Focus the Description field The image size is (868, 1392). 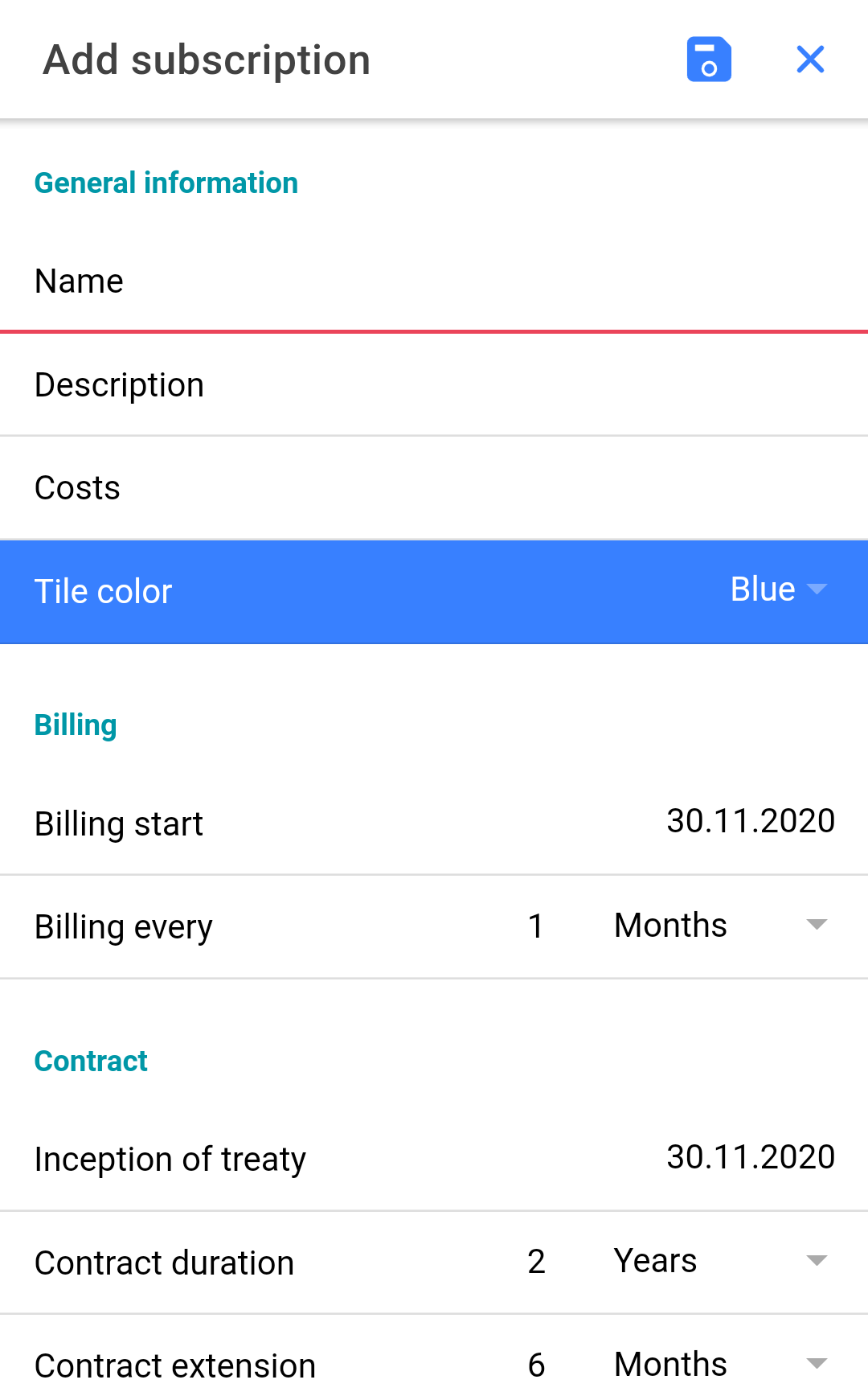pyautogui.click(x=434, y=385)
